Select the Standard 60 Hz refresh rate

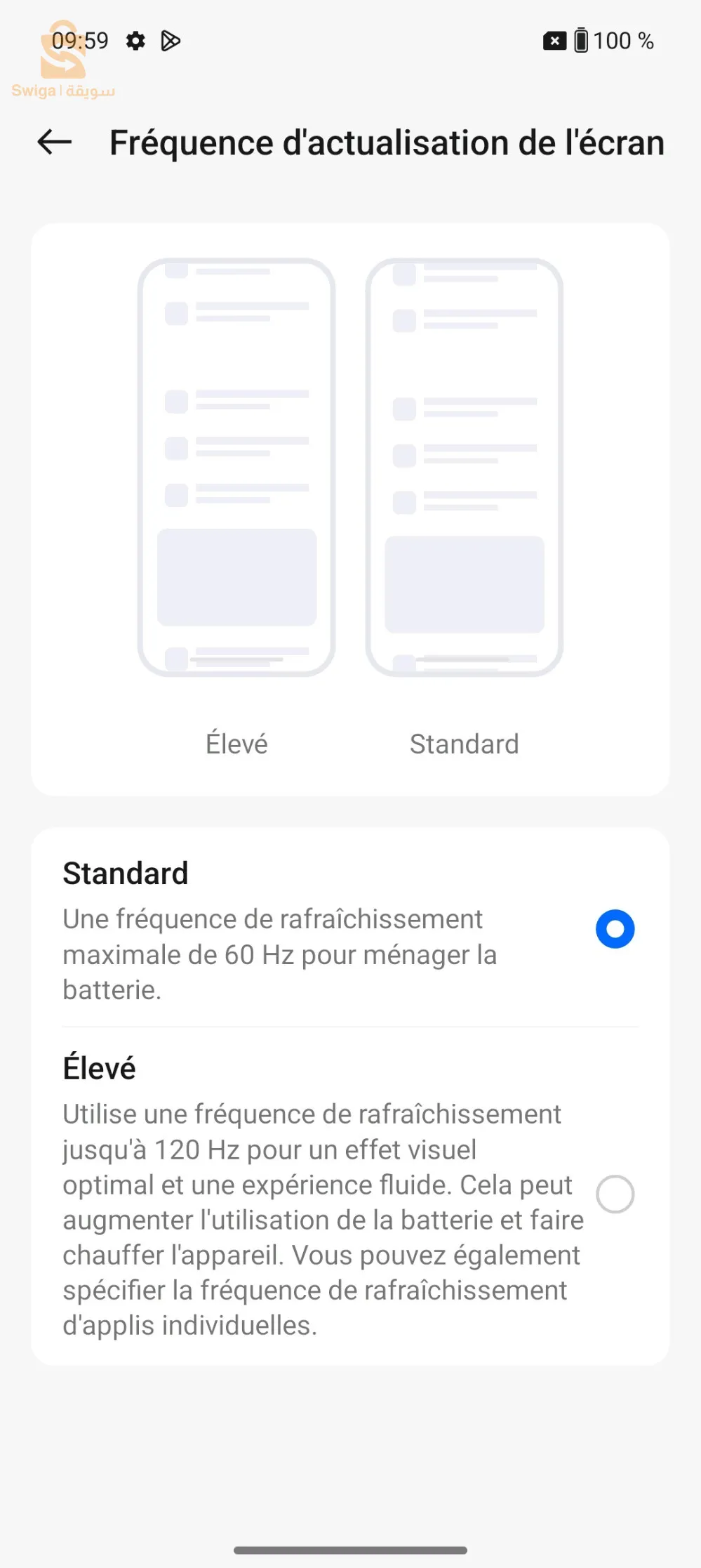(615, 929)
